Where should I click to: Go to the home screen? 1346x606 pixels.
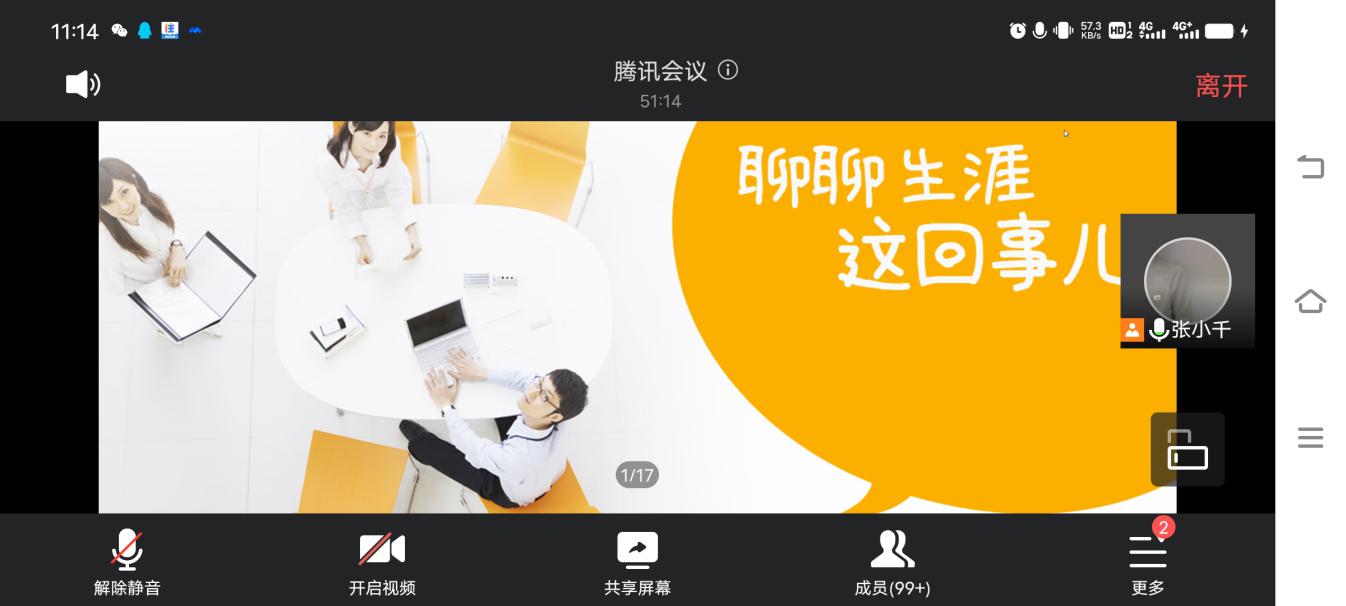click(x=1310, y=301)
